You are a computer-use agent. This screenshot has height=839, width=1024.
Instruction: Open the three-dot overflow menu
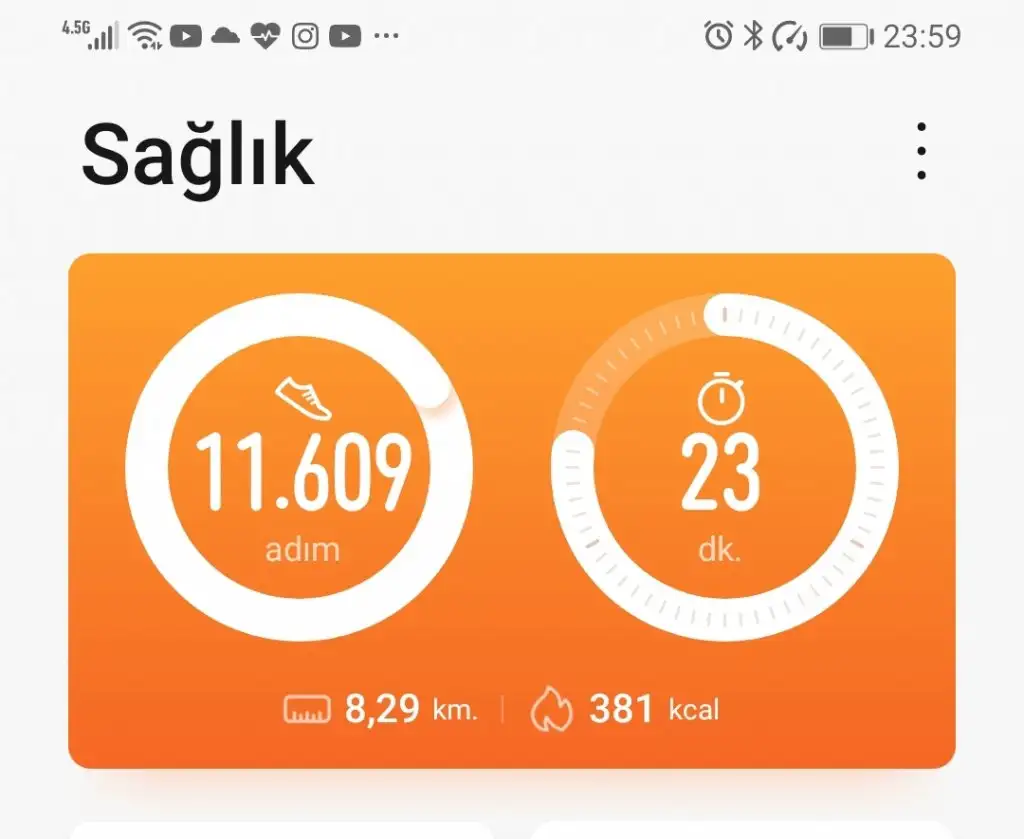click(921, 152)
